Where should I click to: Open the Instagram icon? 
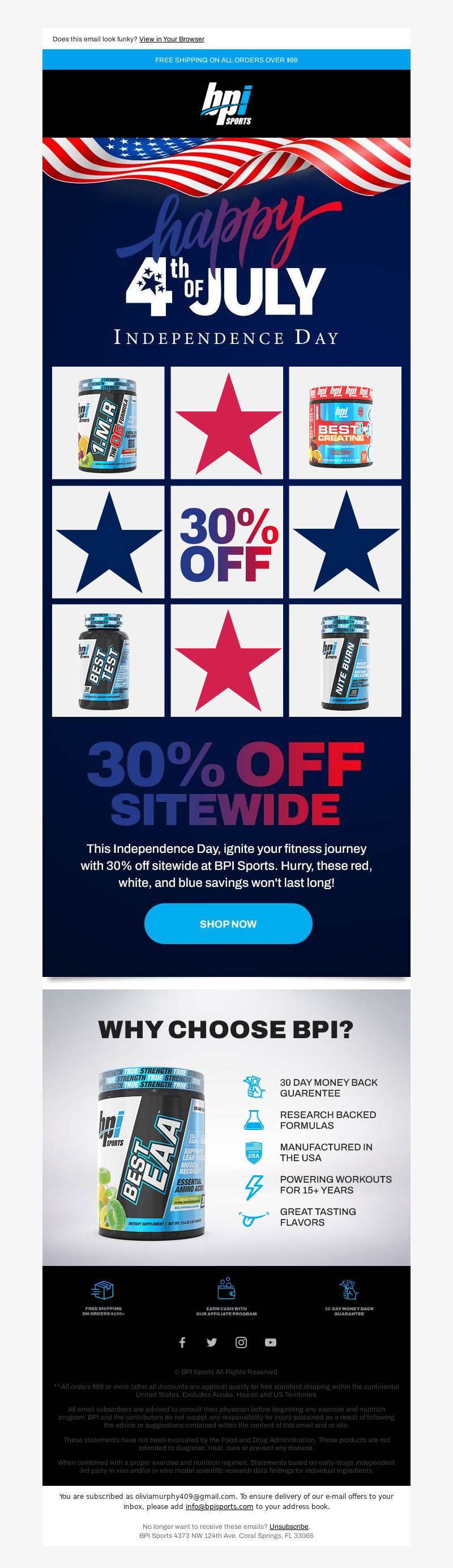(x=241, y=1342)
